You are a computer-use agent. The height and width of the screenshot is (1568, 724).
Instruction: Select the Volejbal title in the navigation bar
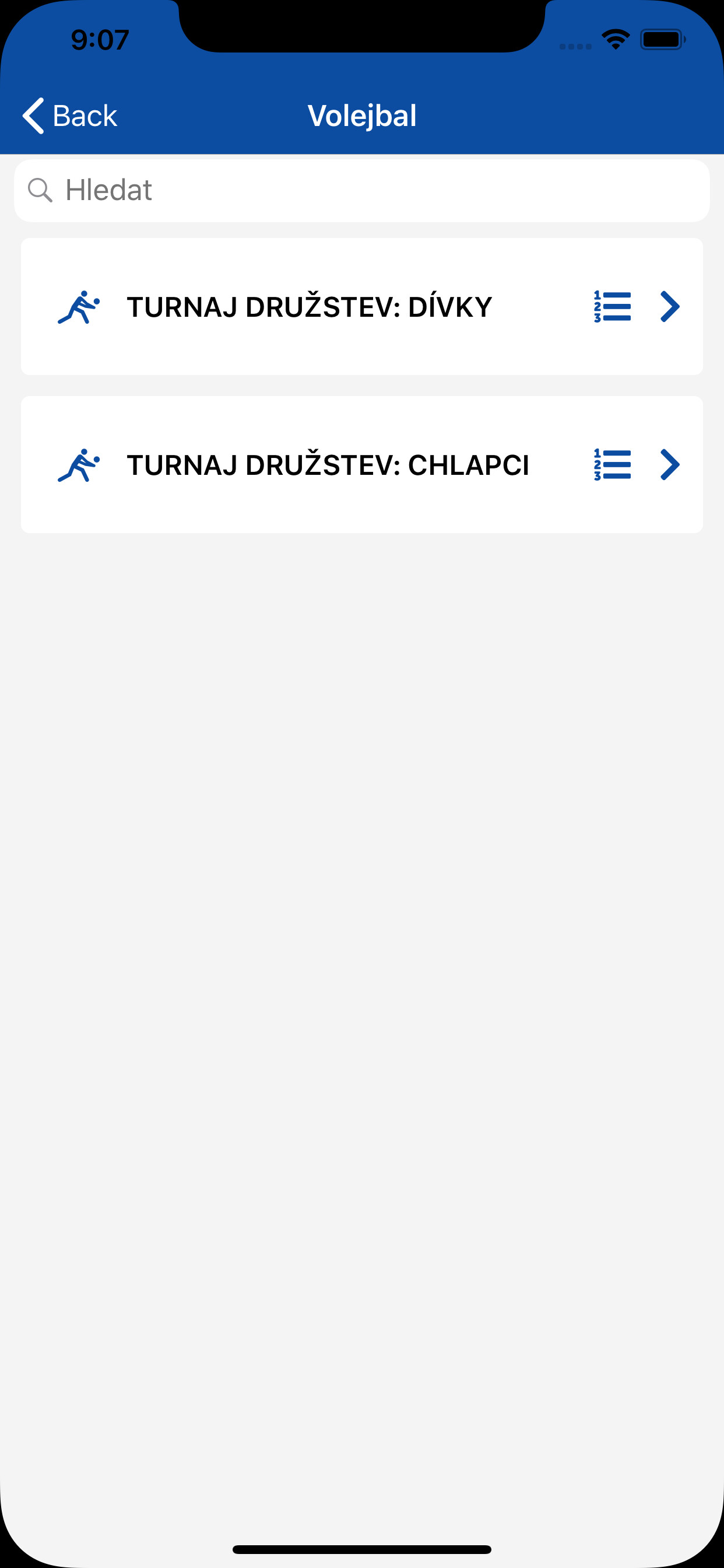pyautogui.click(x=361, y=114)
